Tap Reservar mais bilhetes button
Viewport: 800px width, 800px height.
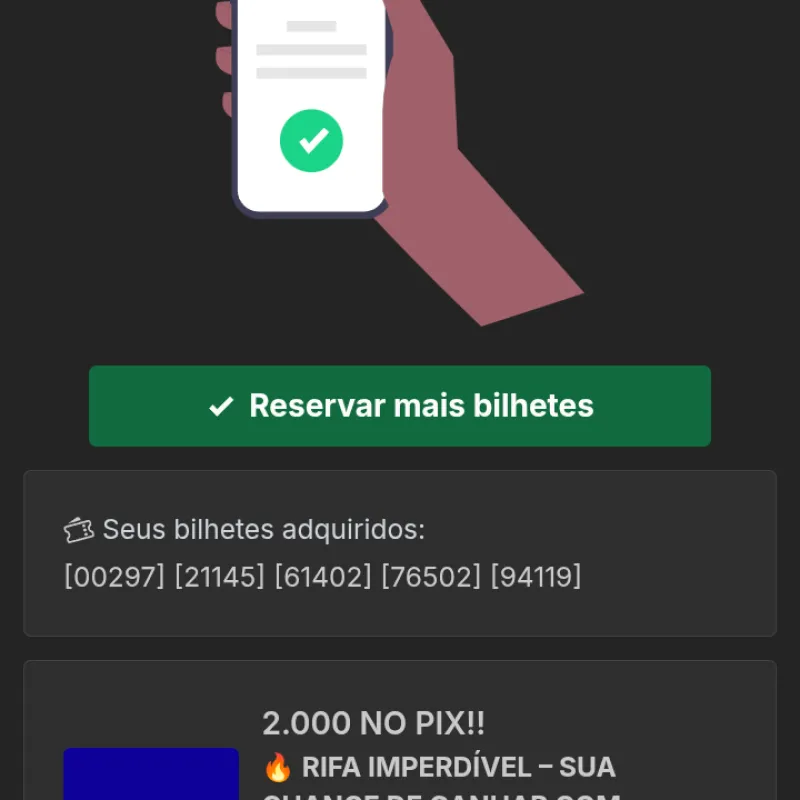(400, 406)
